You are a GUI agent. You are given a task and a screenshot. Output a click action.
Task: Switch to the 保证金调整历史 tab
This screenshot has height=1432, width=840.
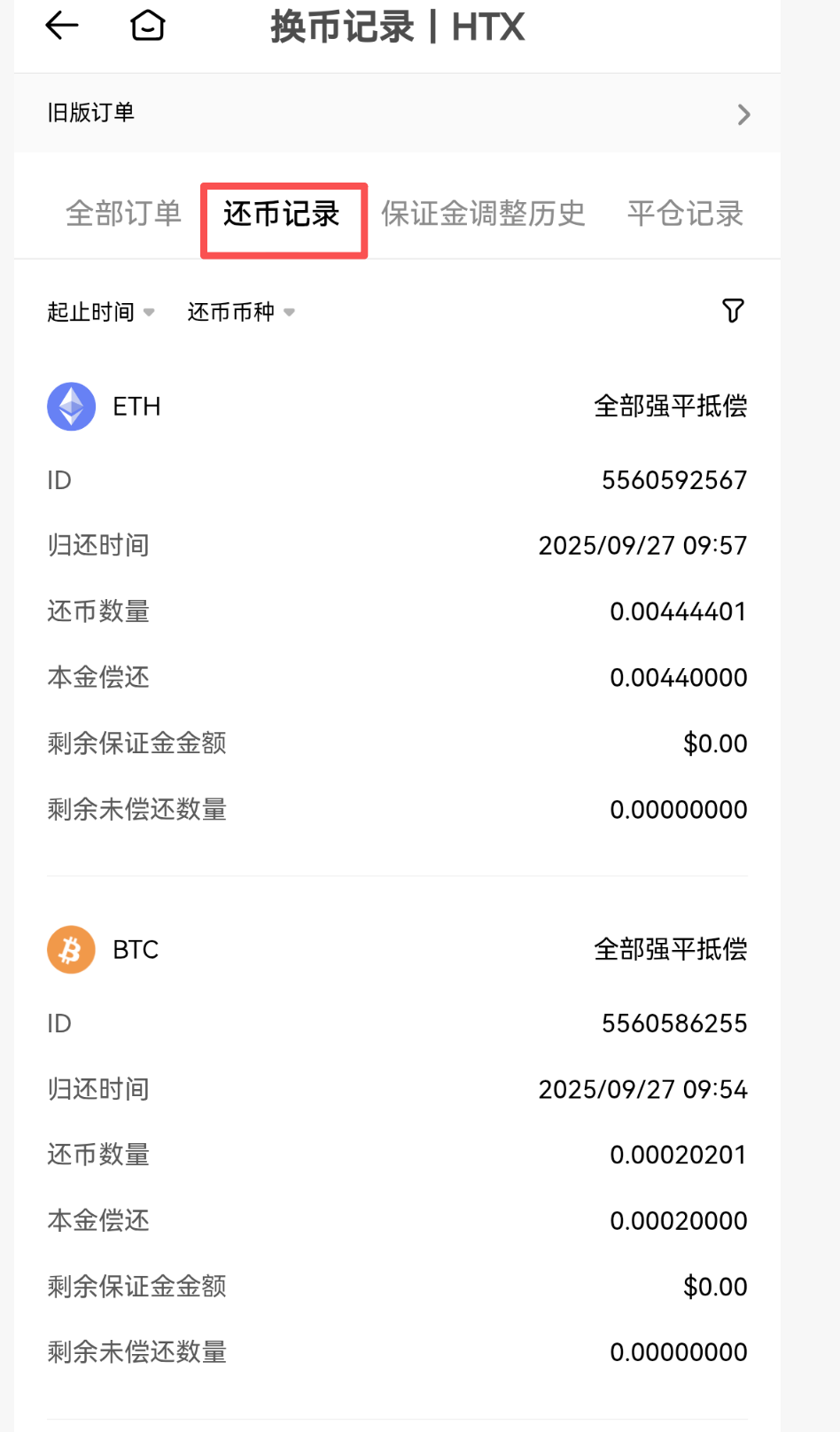click(x=483, y=214)
